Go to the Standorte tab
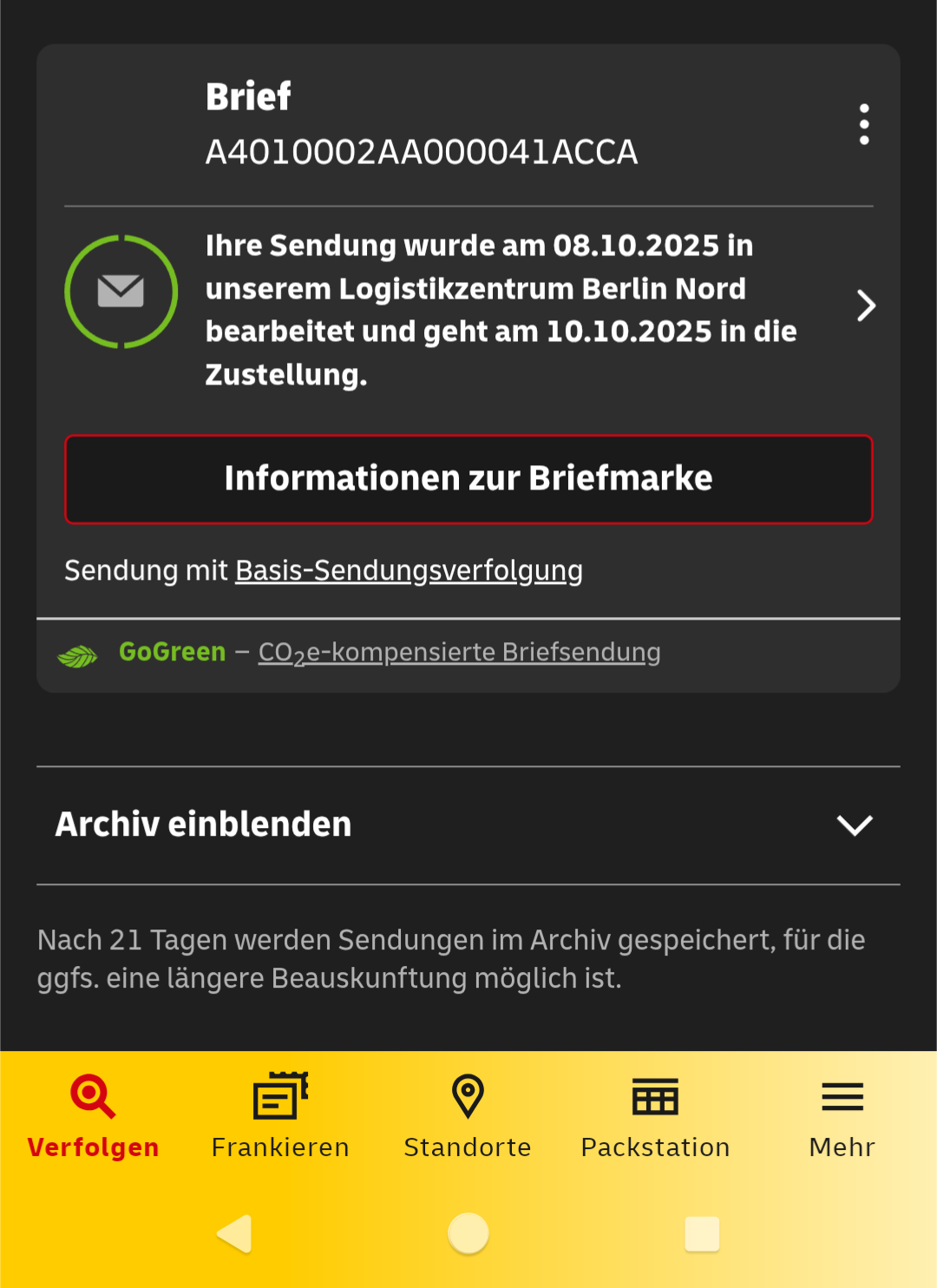Viewport: 937px width, 1288px height. (x=468, y=1116)
